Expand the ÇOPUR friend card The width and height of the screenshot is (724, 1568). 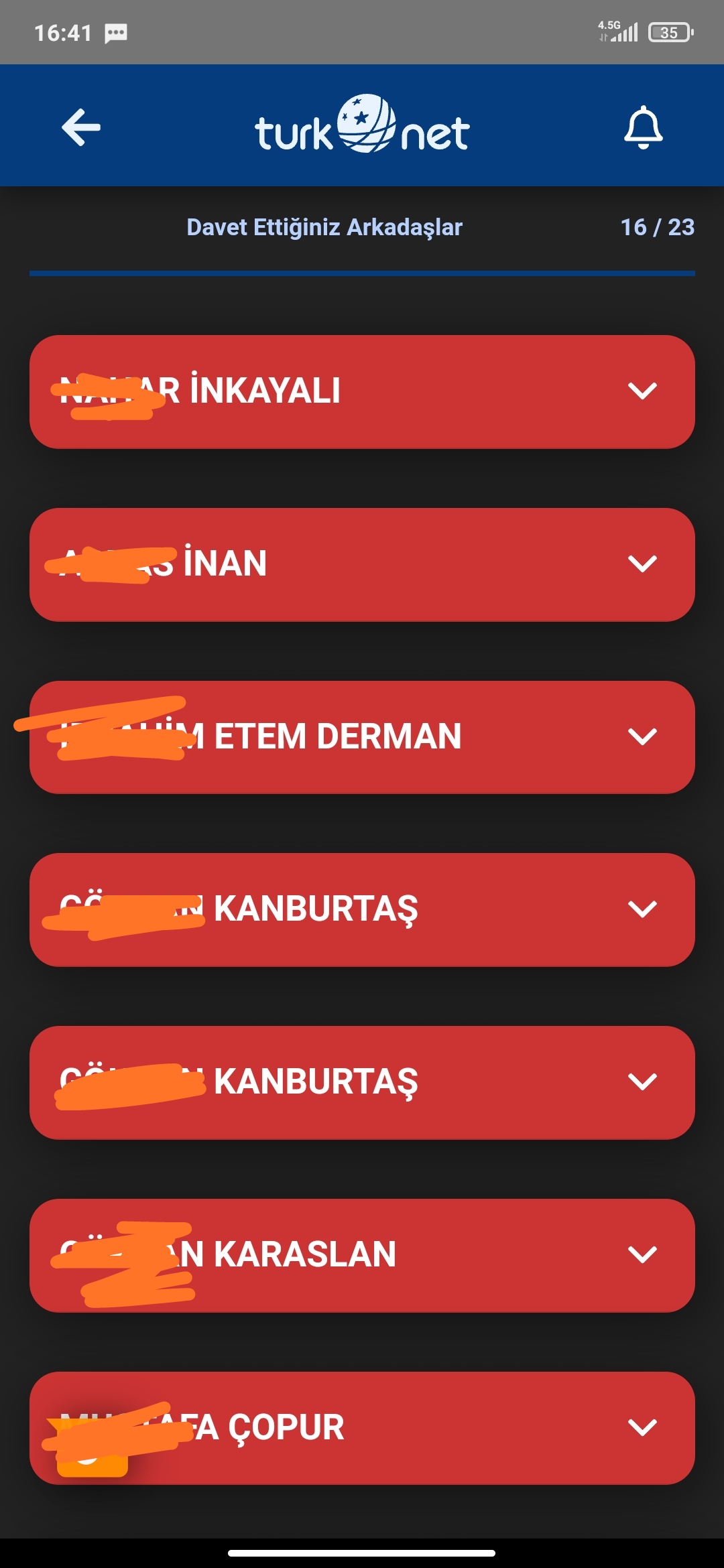tap(362, 1428)
